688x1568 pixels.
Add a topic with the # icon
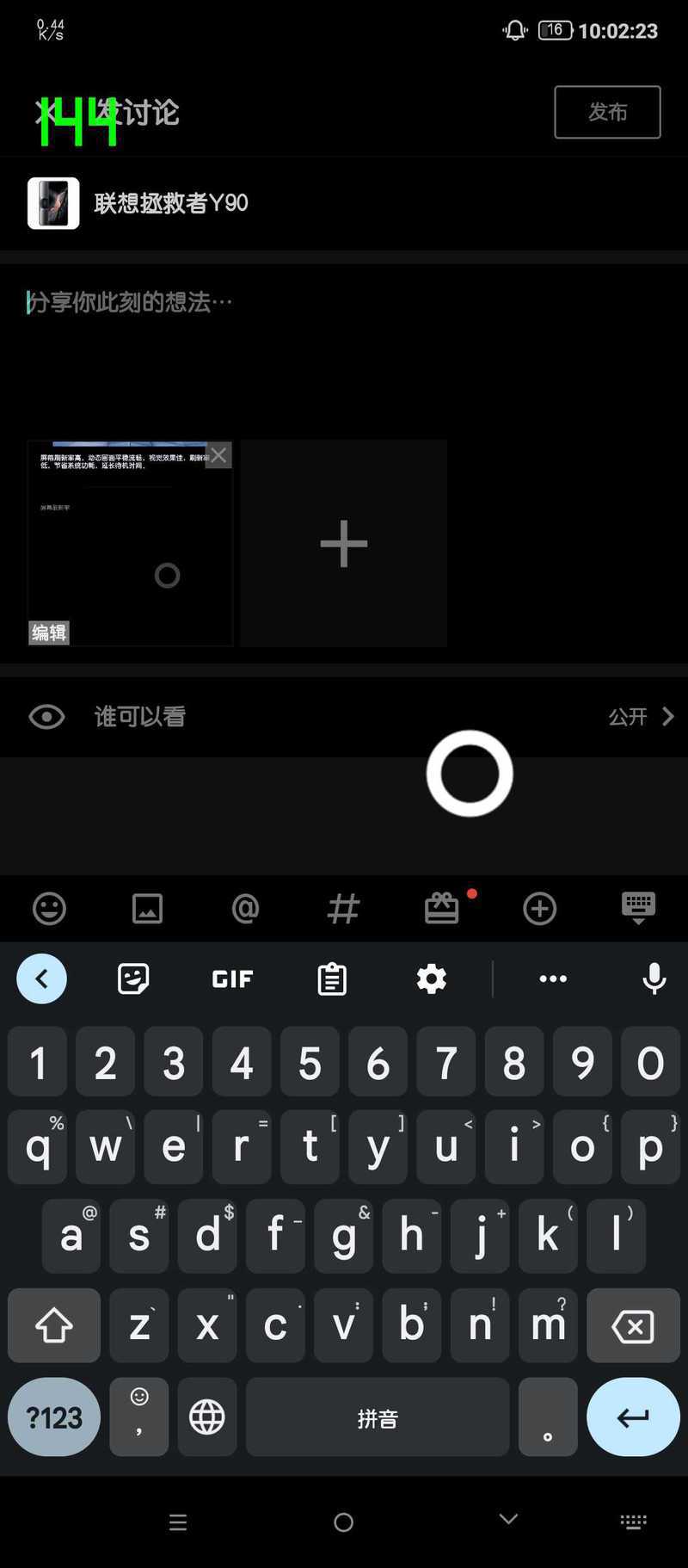point(343,908)
